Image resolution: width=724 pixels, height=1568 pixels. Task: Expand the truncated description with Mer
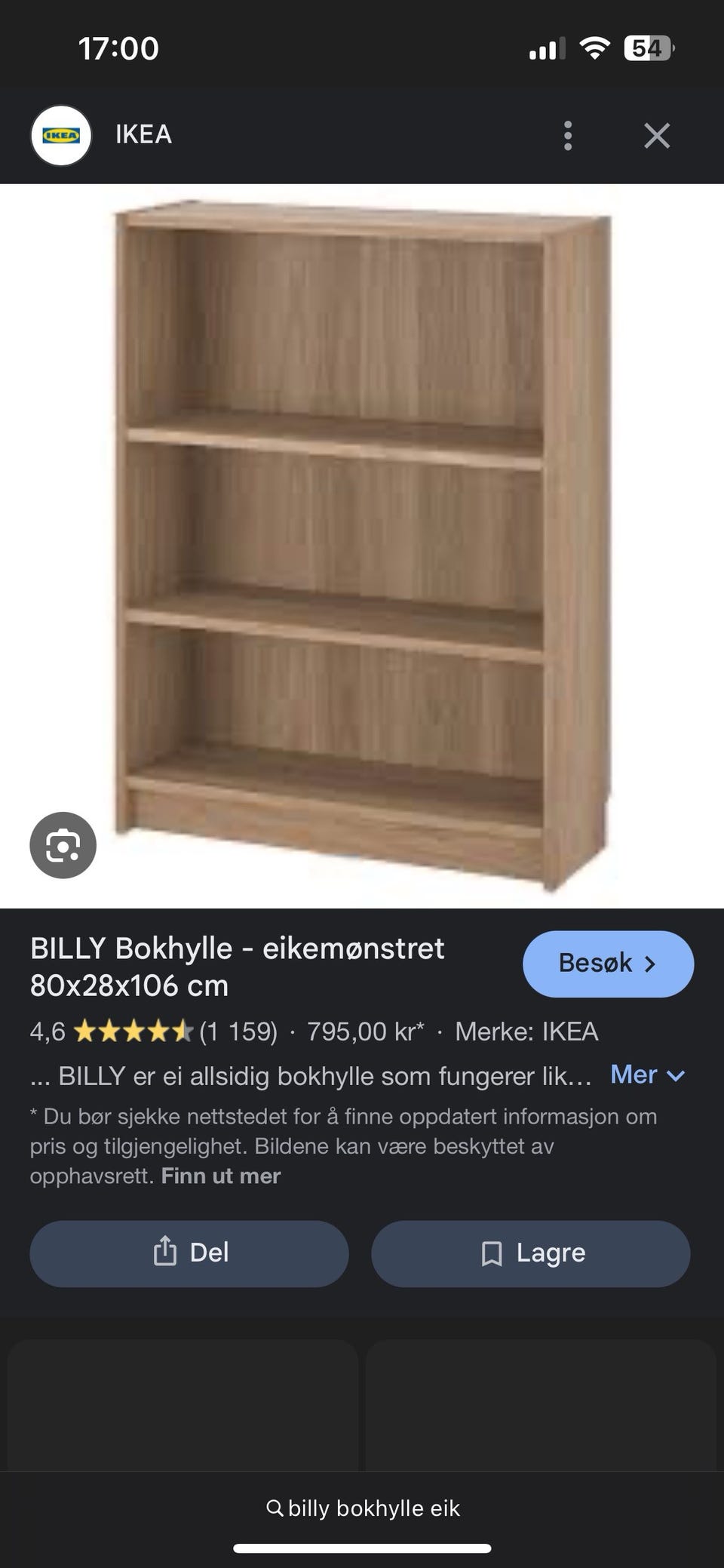[x=633, y=1075]
